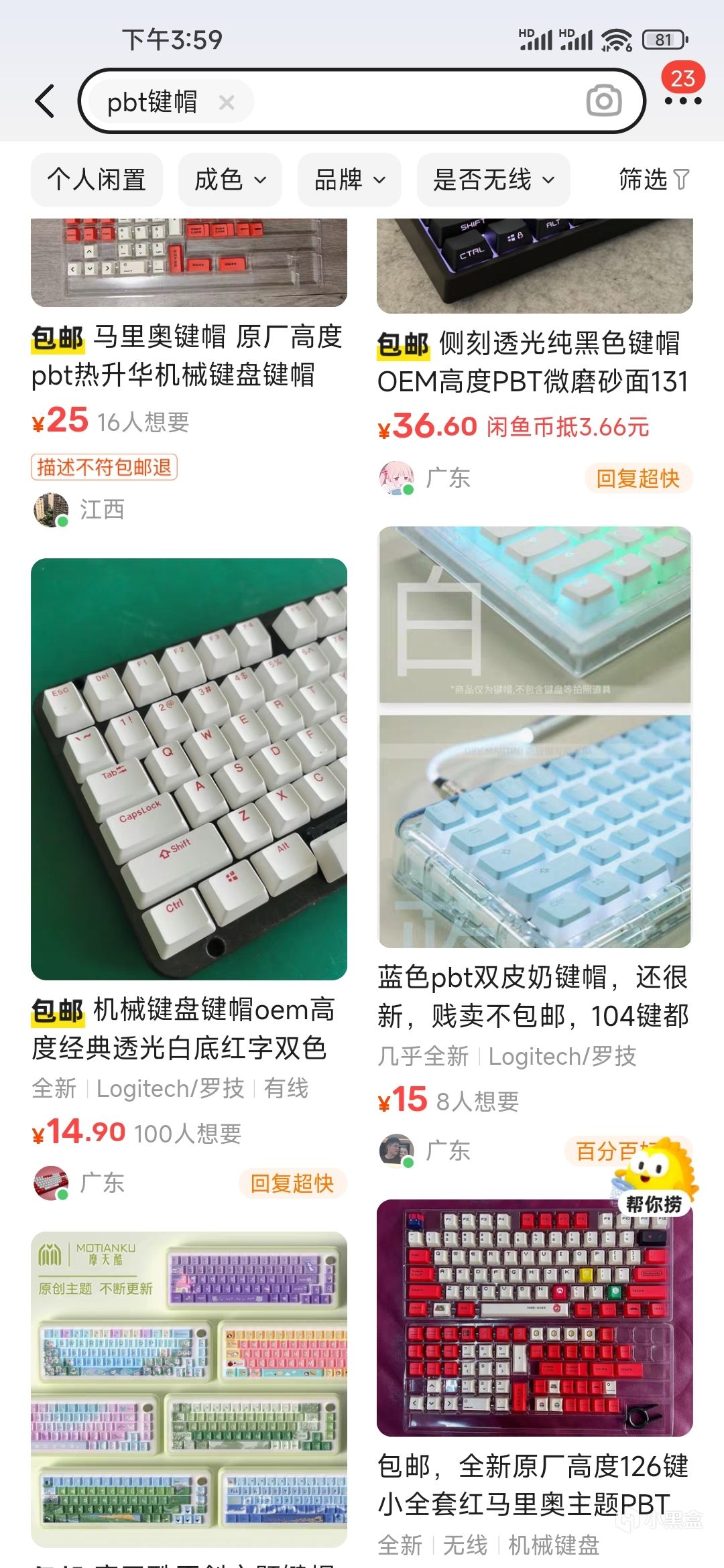Image resolution: width=724 pixels, height=1568 pixels.
Task: Go back using the top-left arrow
Action: (46, 102)
